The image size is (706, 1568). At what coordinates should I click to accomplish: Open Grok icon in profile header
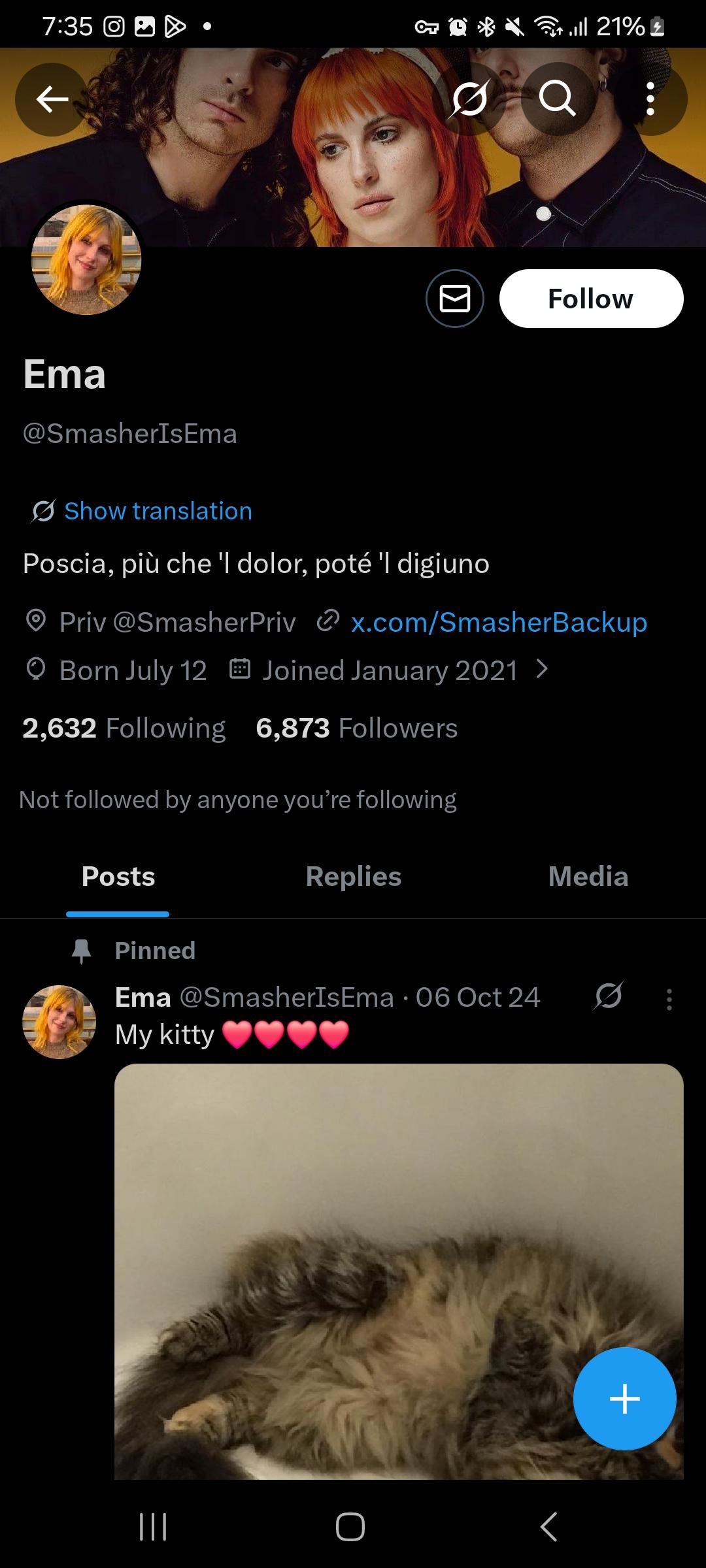click(469, 99)
